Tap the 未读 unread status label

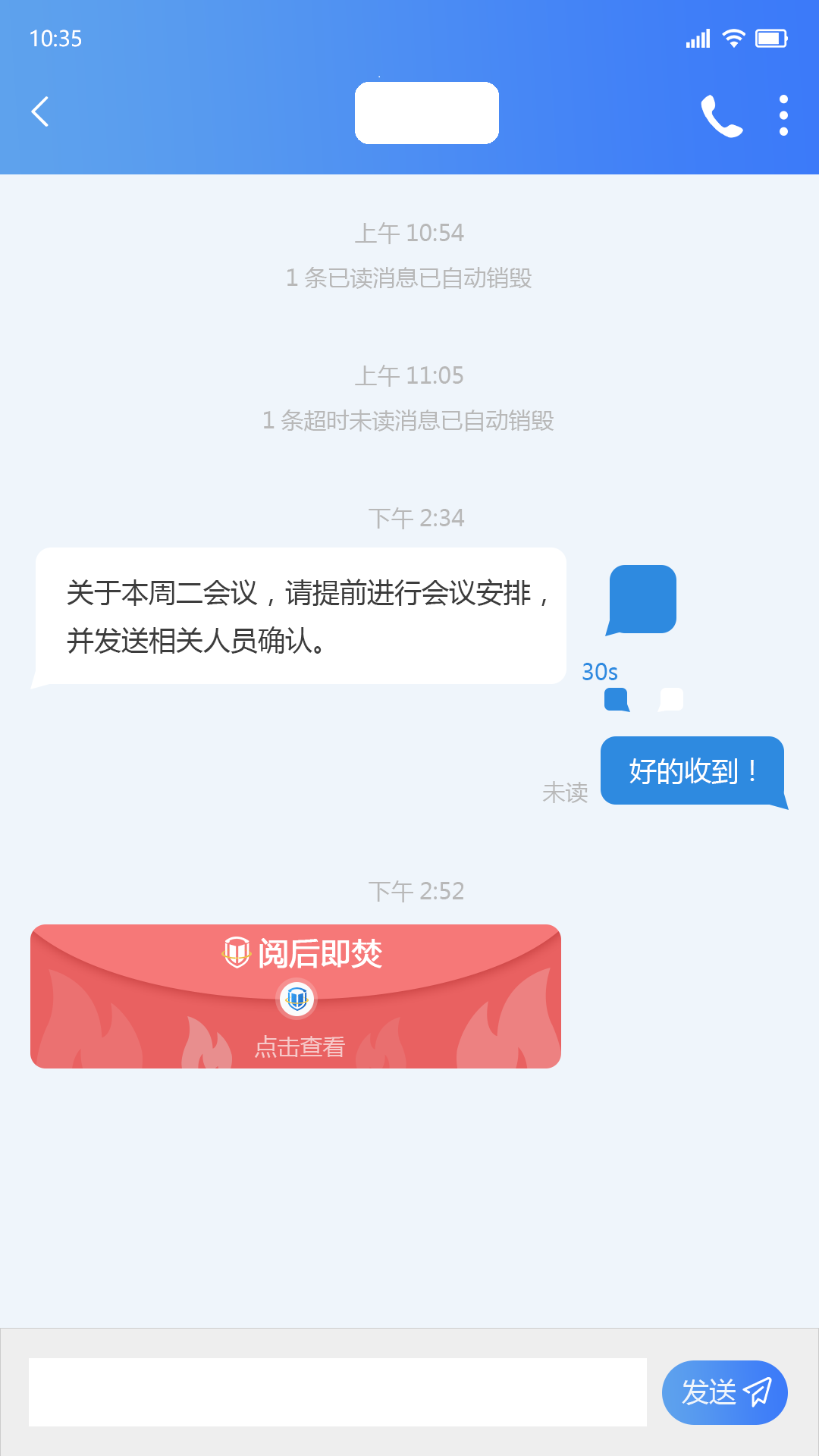(565, 793)
